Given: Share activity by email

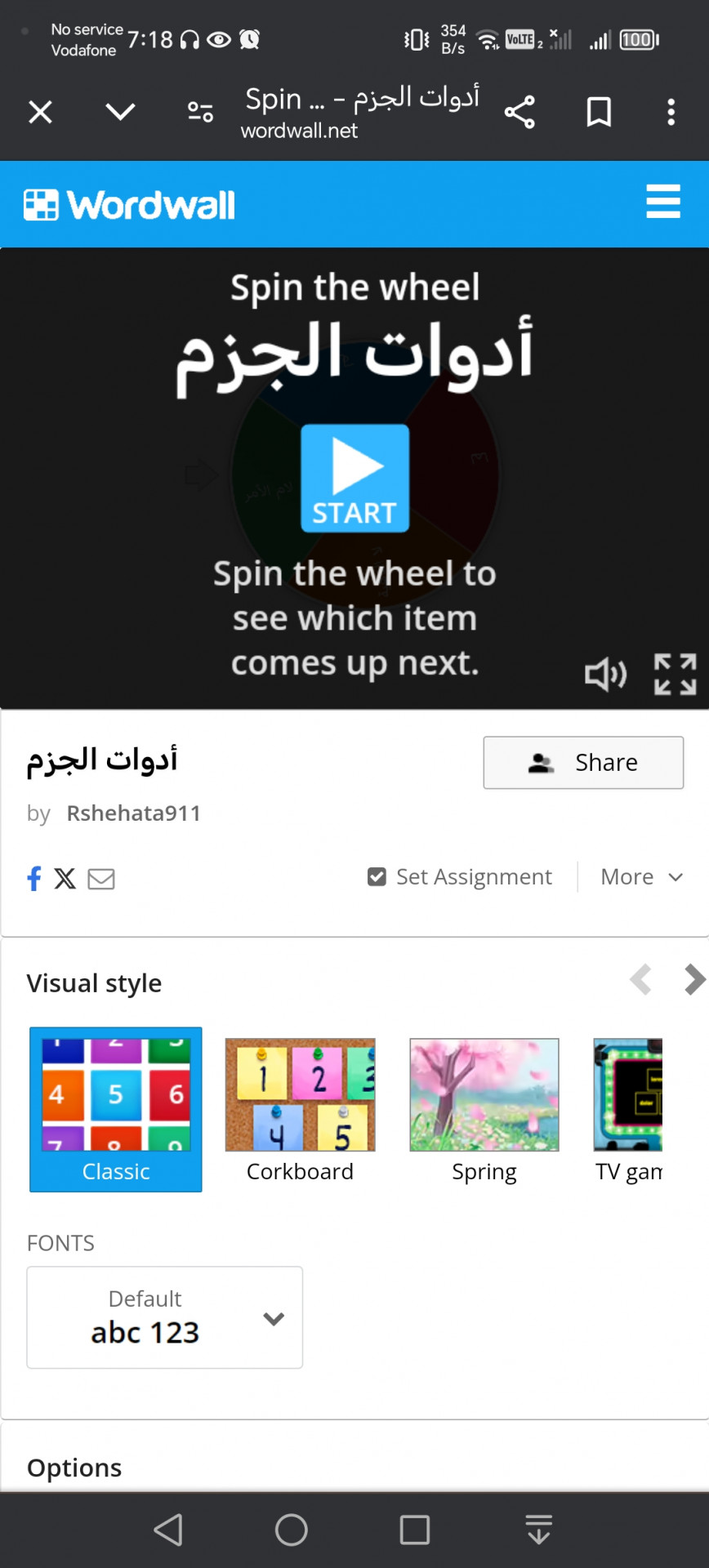Looking at the screenshot, I should [101, 880].
